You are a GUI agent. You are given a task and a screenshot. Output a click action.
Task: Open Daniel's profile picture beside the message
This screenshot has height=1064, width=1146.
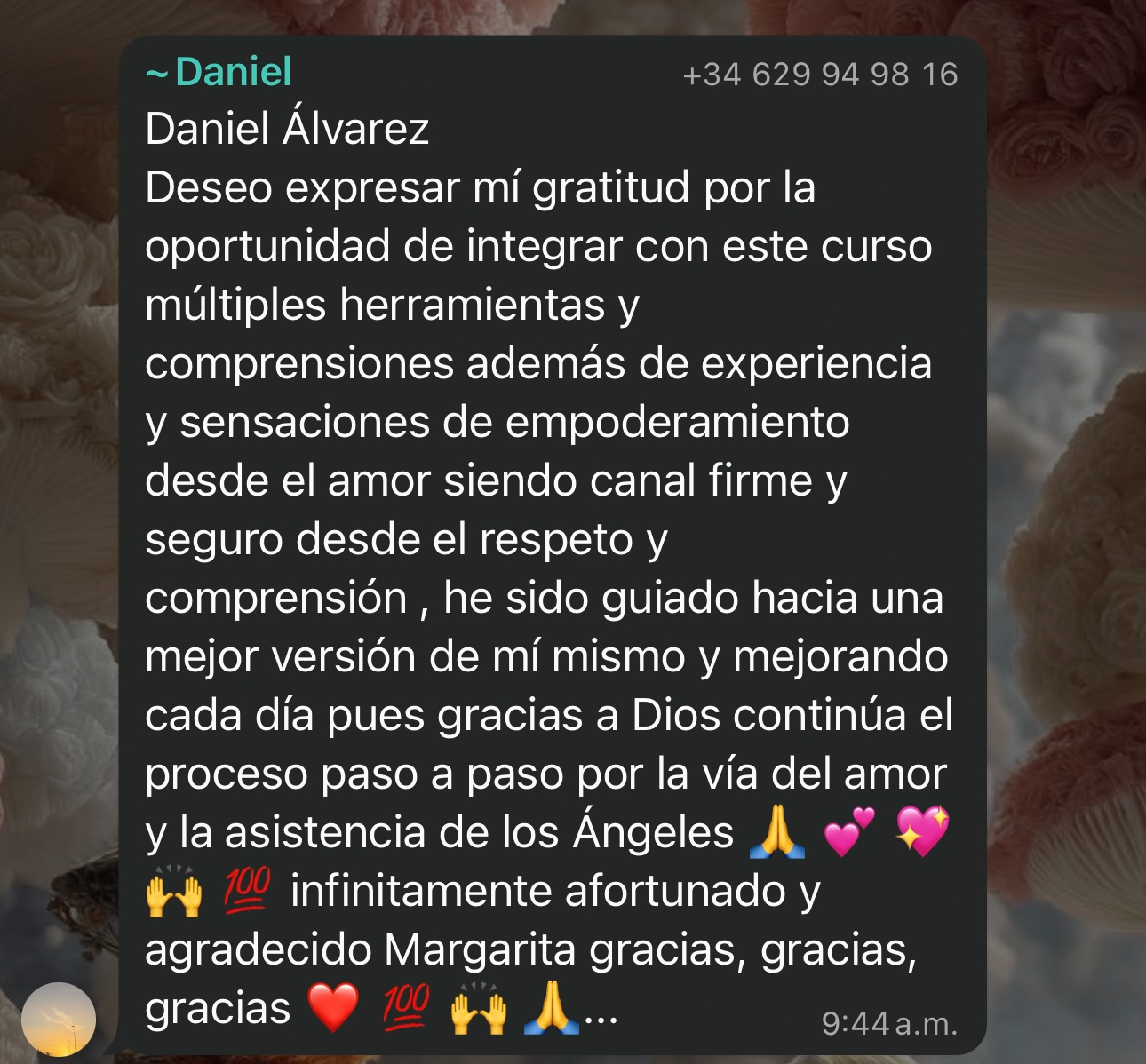59,1020
